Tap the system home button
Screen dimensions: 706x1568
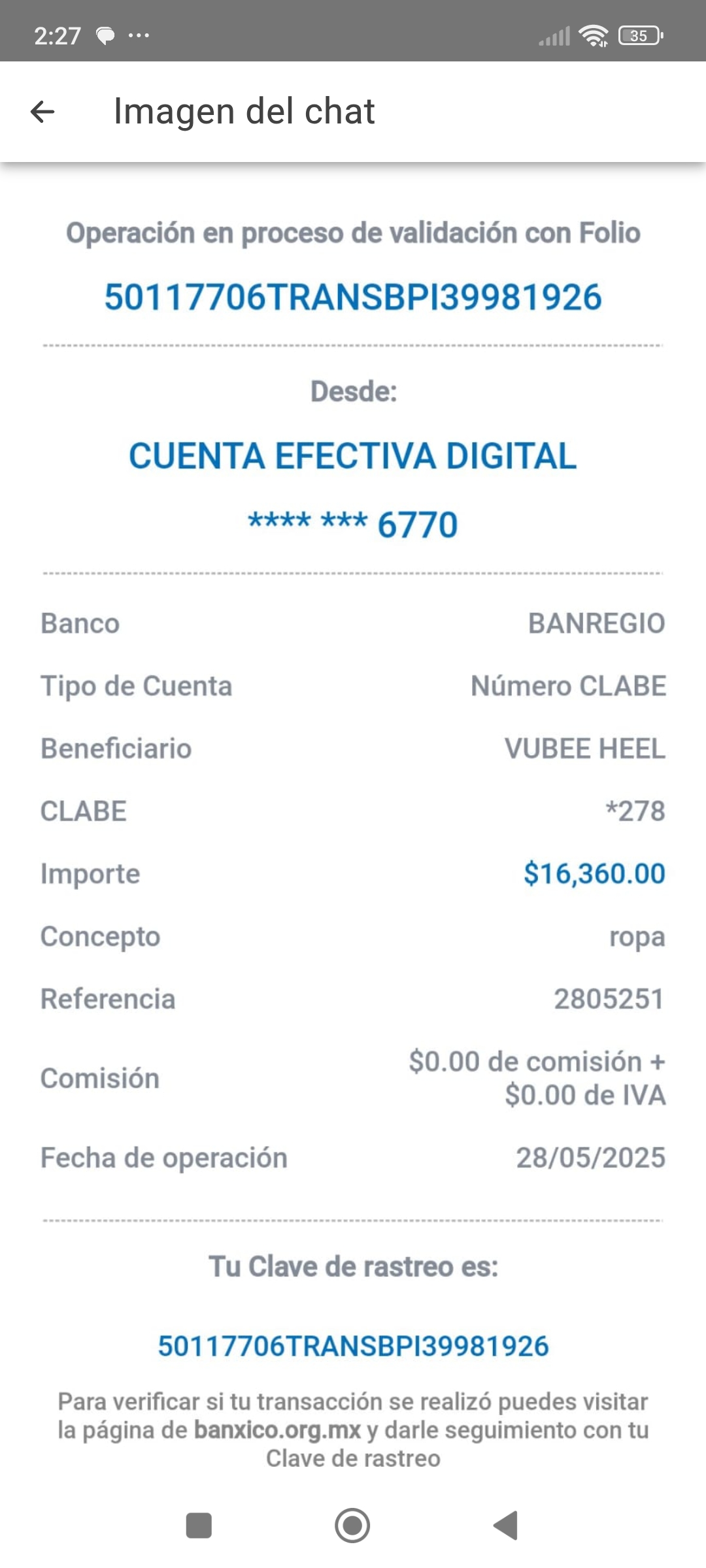pos(352,1526)
